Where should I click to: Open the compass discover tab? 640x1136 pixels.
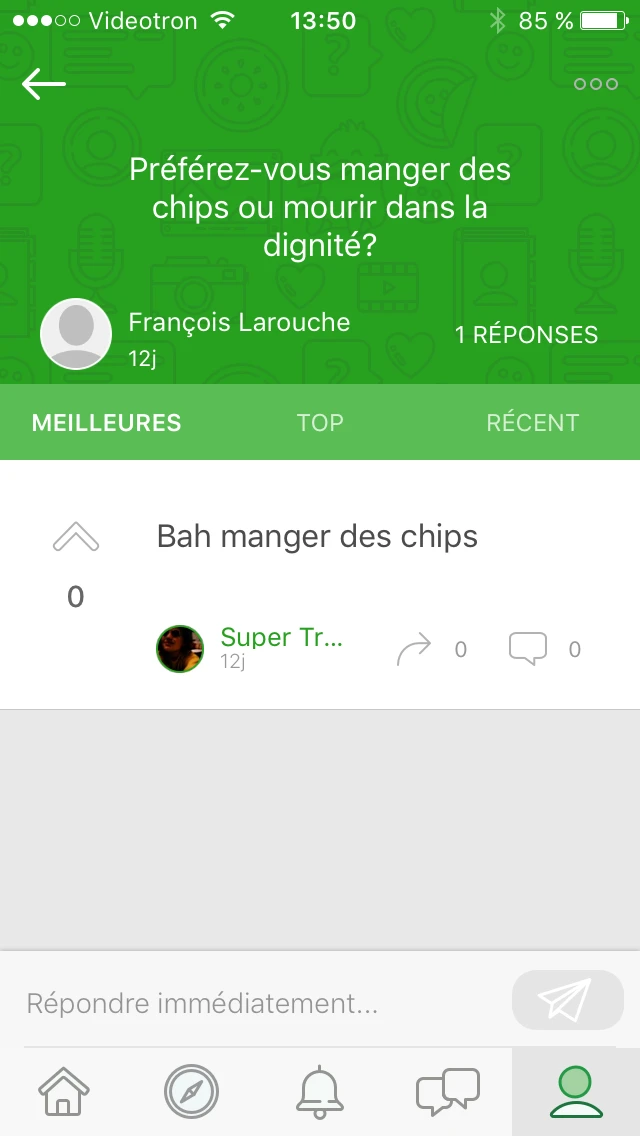coord(191,1091)
